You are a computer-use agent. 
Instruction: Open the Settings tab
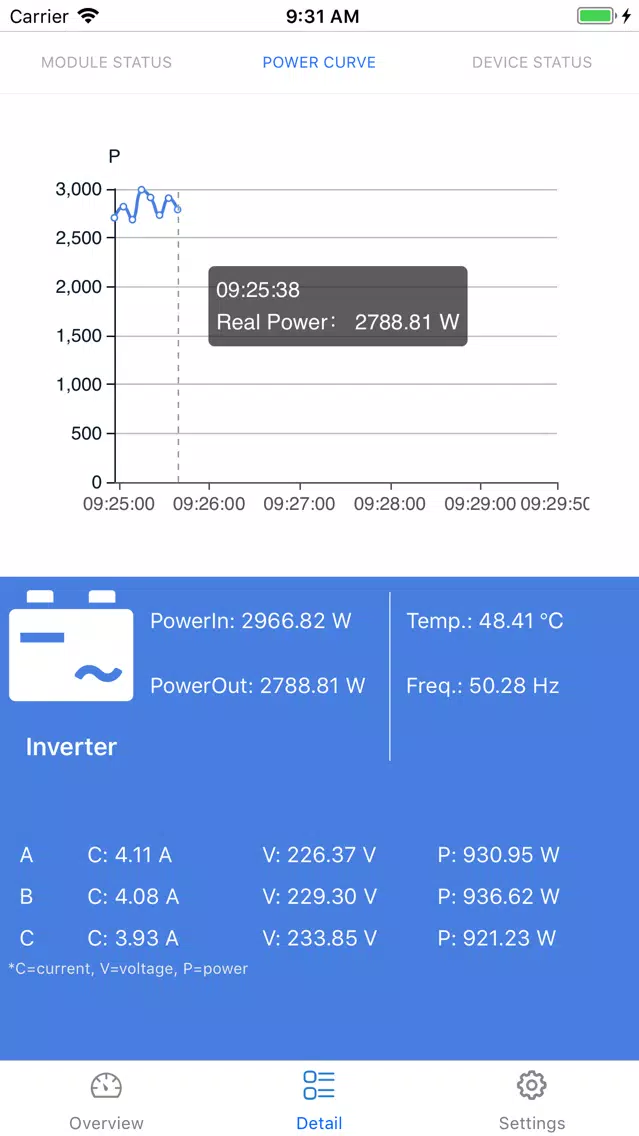[532, 1100]
